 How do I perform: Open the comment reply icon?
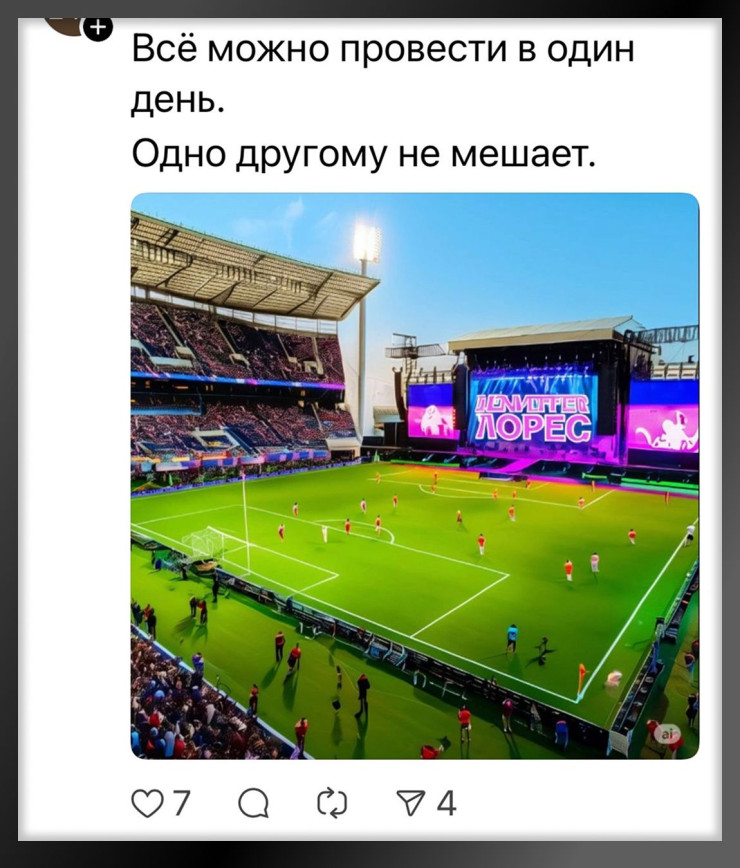coord(254,803)
